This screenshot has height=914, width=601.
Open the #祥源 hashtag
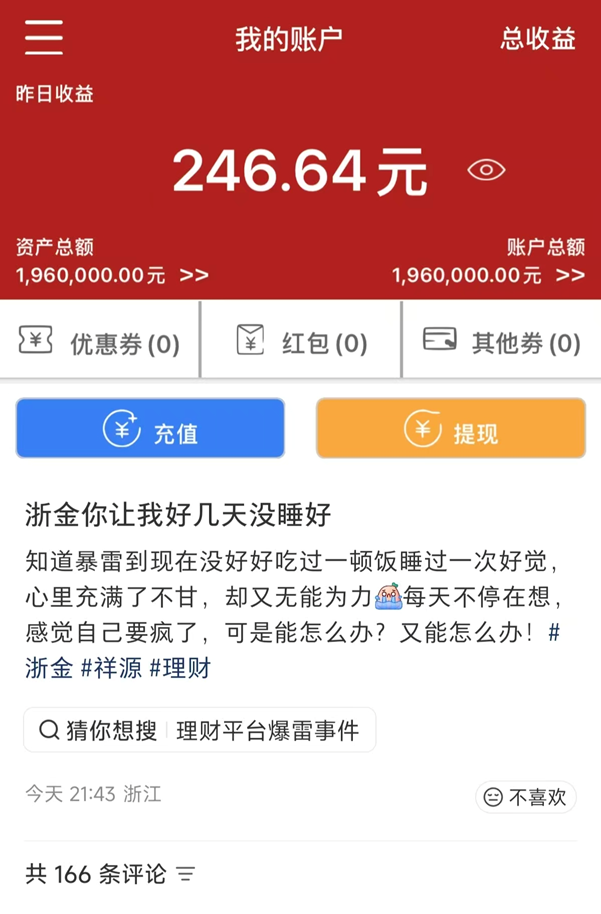tap(111, 668)
